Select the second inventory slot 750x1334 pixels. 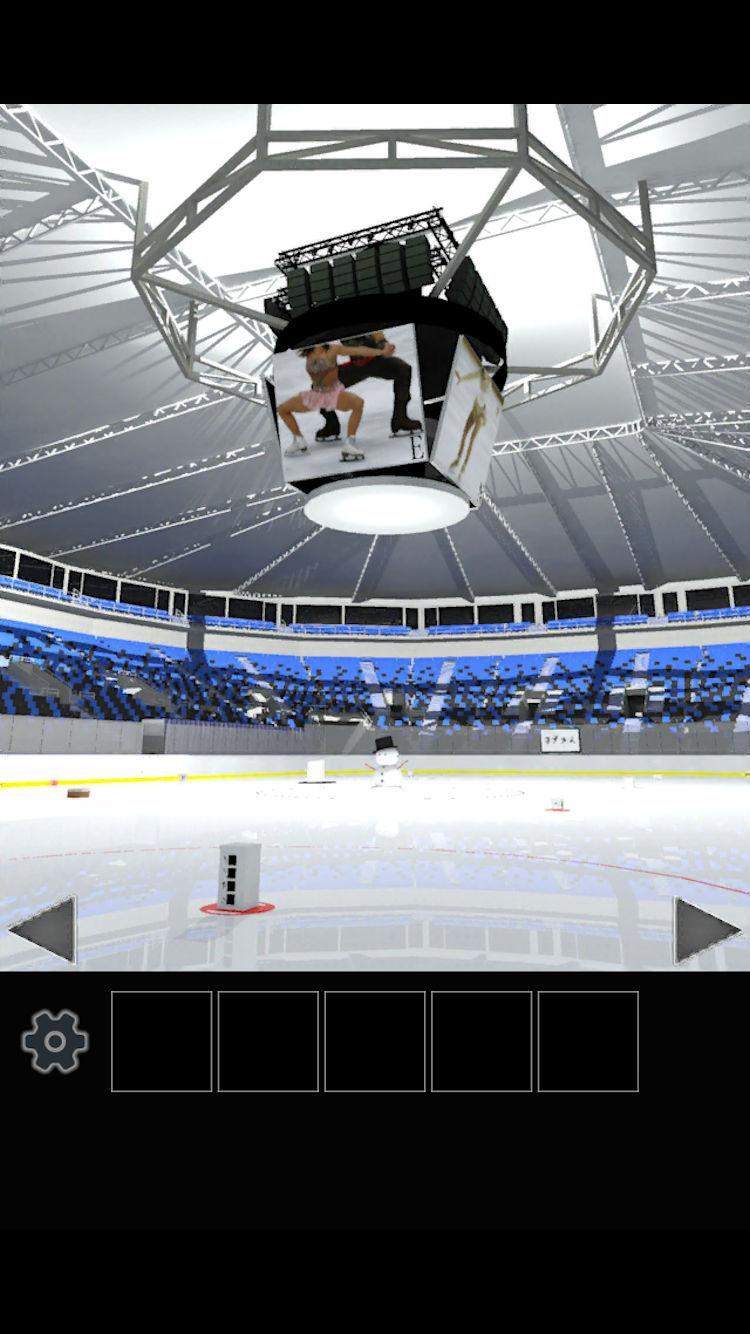click(x=268, y=1040)
